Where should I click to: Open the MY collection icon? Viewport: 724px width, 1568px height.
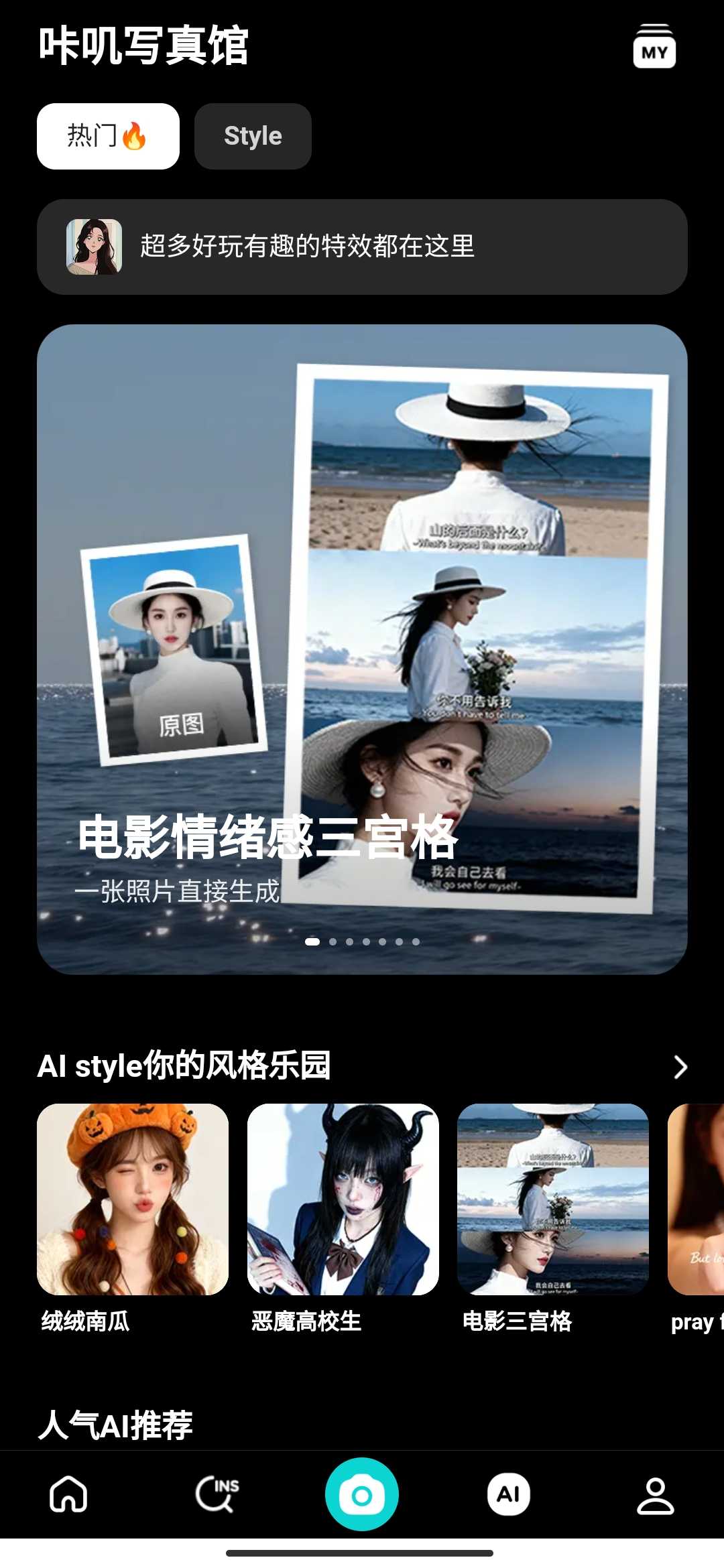click(x=654, y=47)
